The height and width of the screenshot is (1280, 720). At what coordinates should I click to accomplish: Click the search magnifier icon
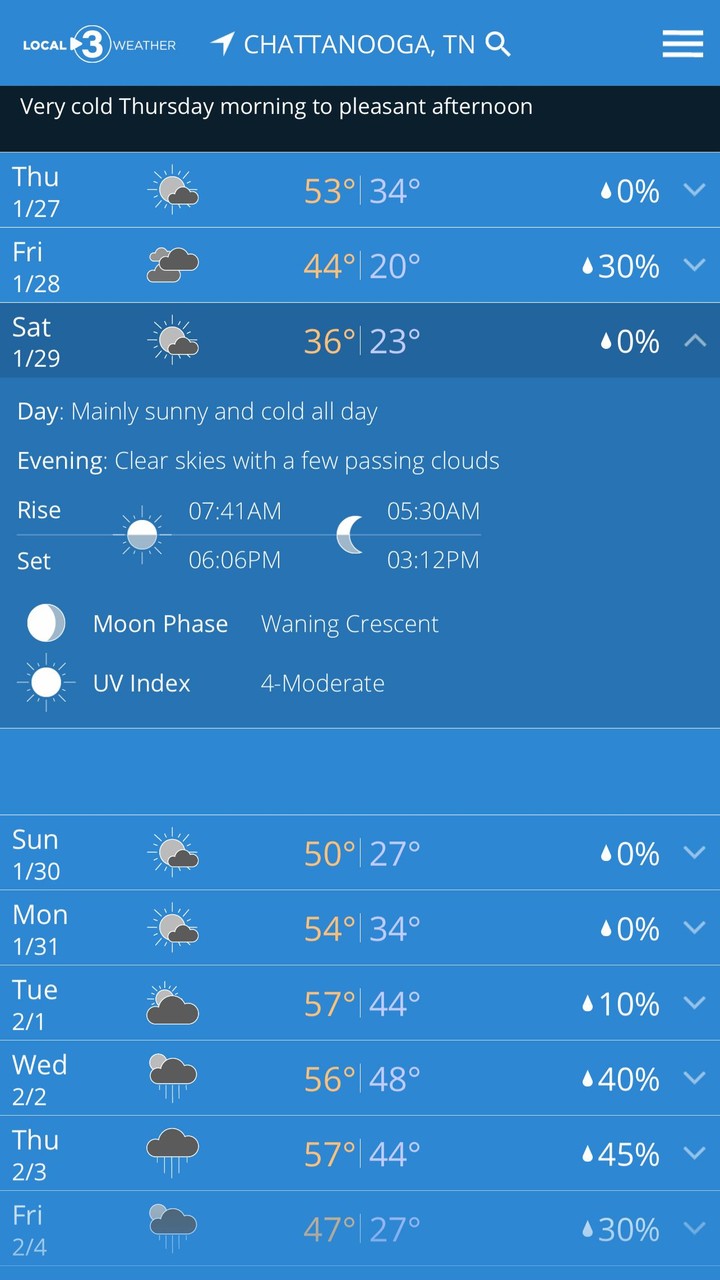[497, 44]
